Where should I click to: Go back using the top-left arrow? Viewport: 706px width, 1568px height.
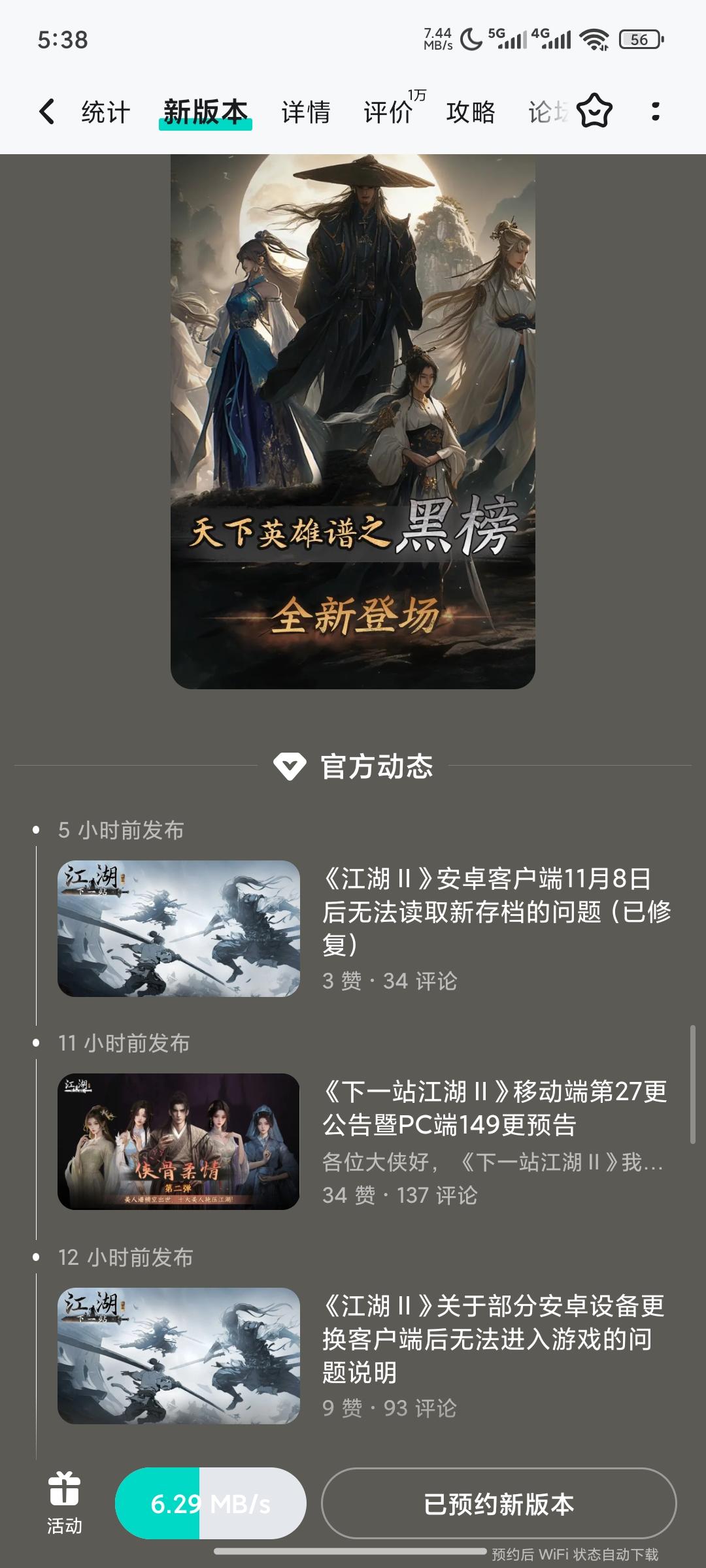47,111
